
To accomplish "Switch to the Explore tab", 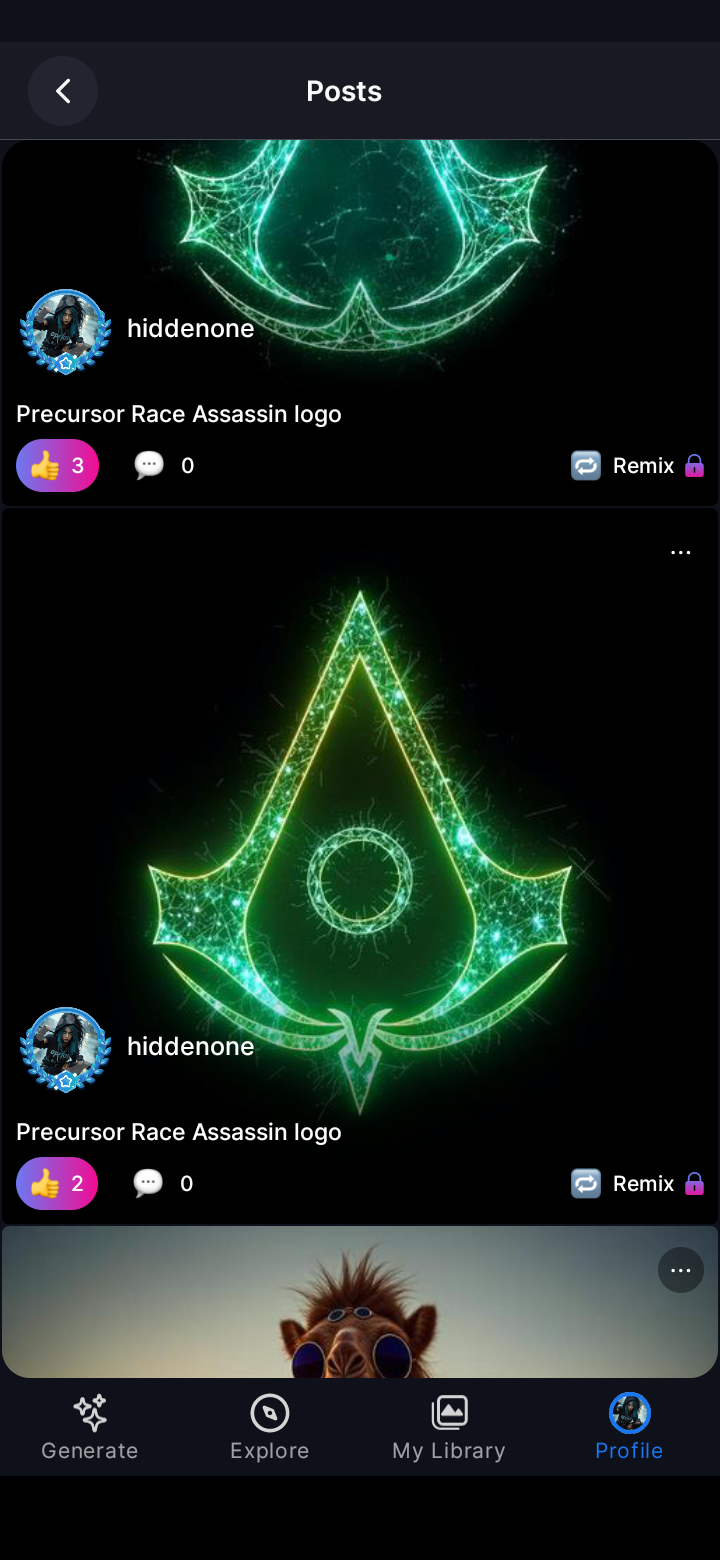I will tap(270, 1427).
